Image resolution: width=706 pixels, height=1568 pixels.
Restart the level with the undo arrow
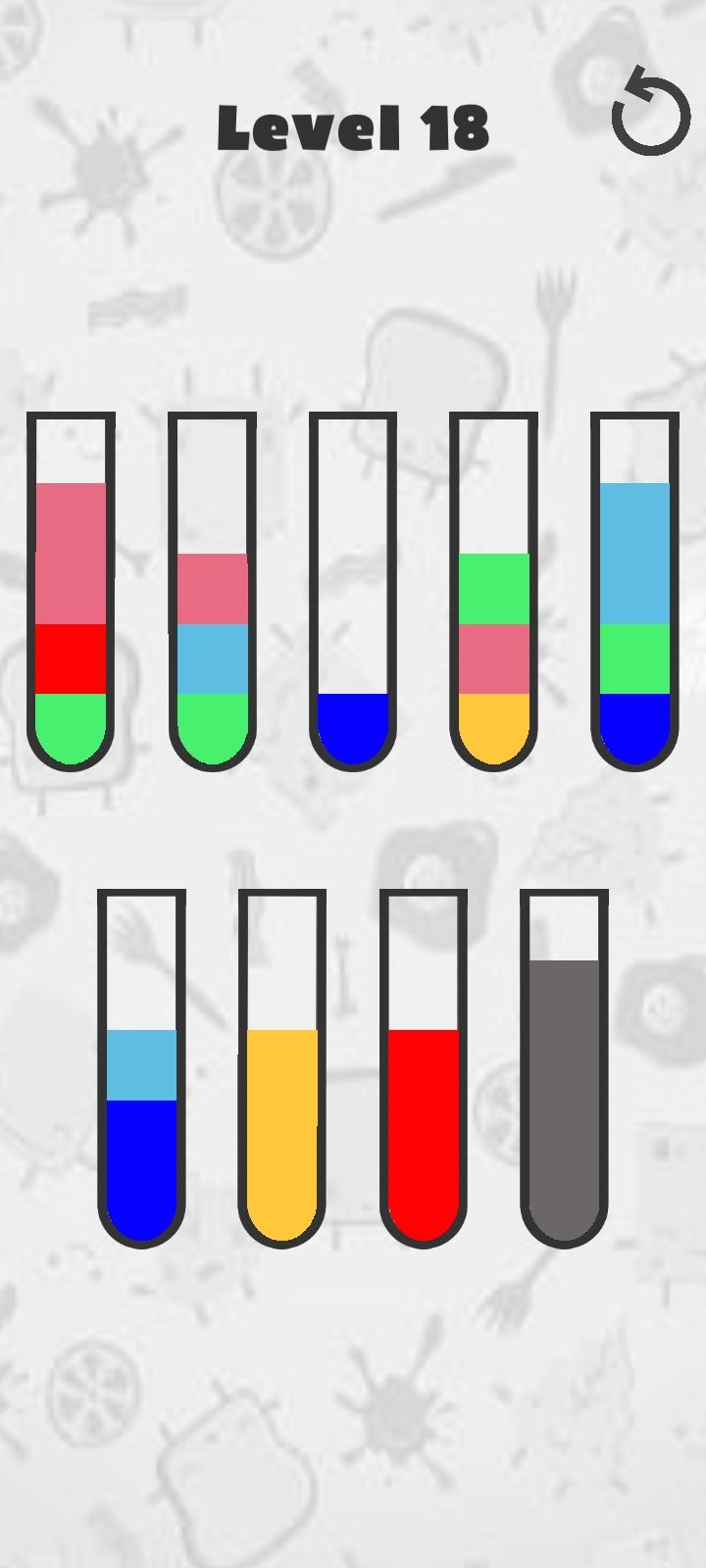tap(650, 111)
